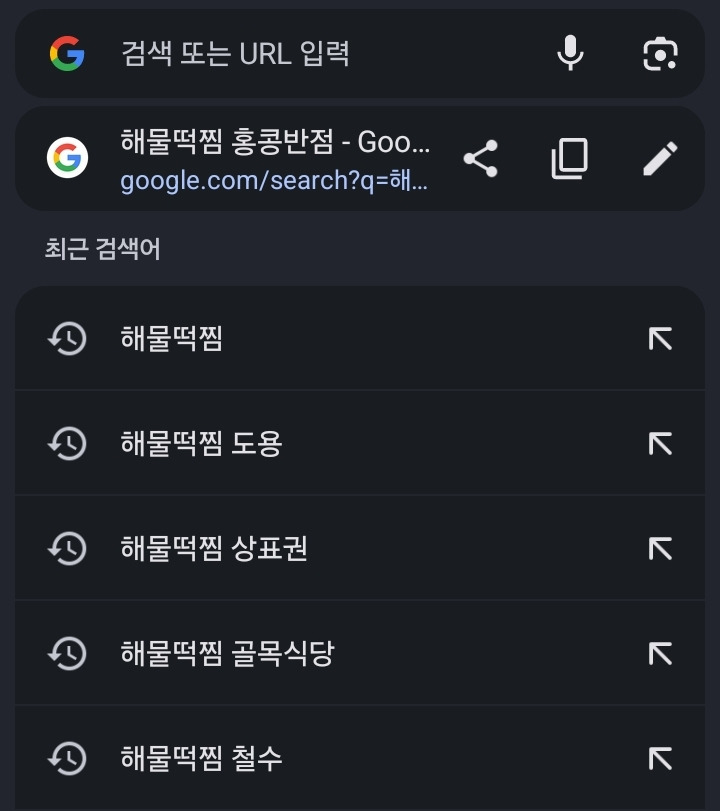Fill search box with 해물떡찜 도용 arrow
This screenshot has width=720, height=811.
[x=660, y=443]
